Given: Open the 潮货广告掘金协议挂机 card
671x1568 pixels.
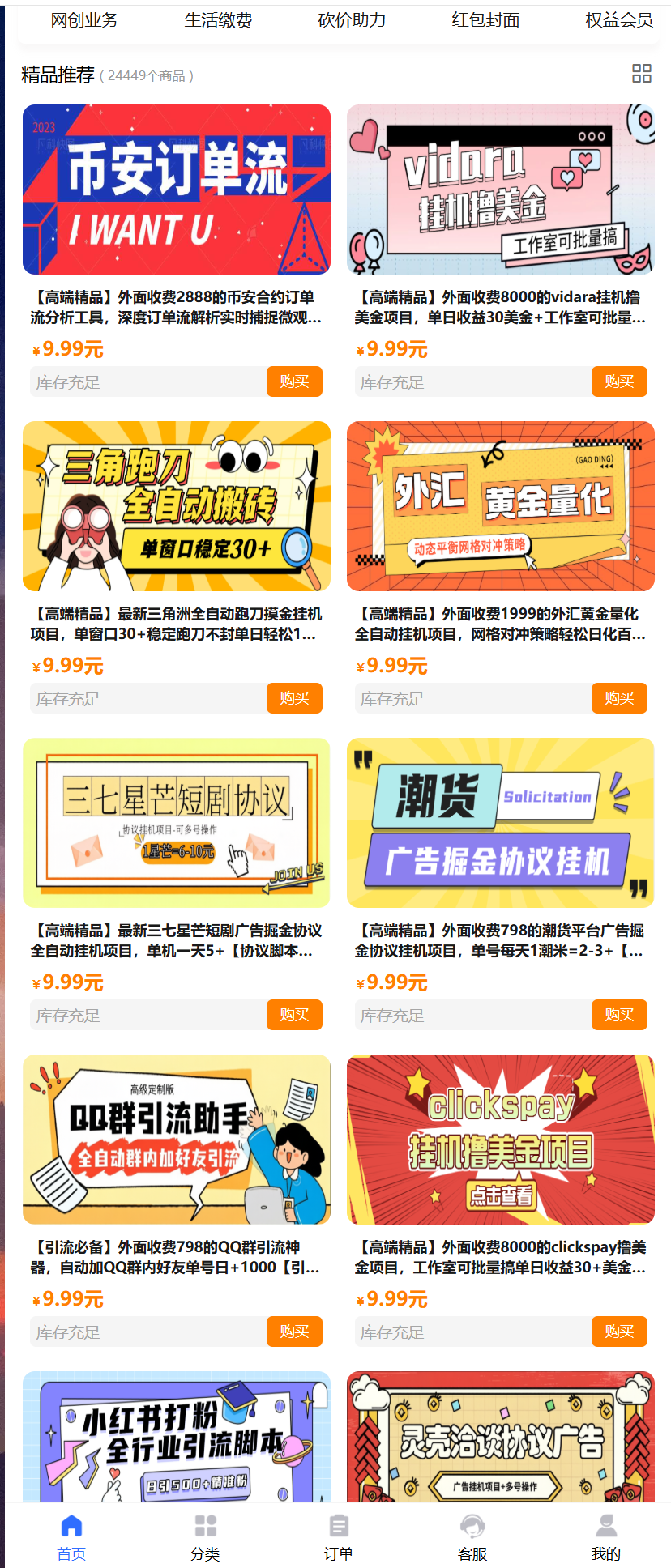Looking at the screenshot, I should click(501, 823).
